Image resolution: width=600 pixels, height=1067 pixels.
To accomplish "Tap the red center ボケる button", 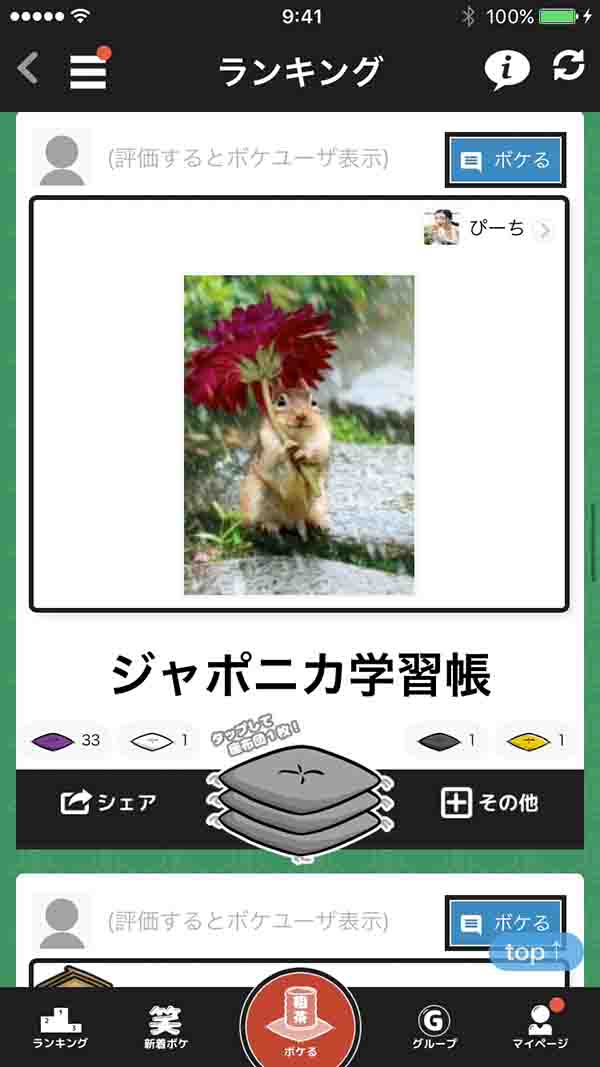I will (x=300, y=1022).
